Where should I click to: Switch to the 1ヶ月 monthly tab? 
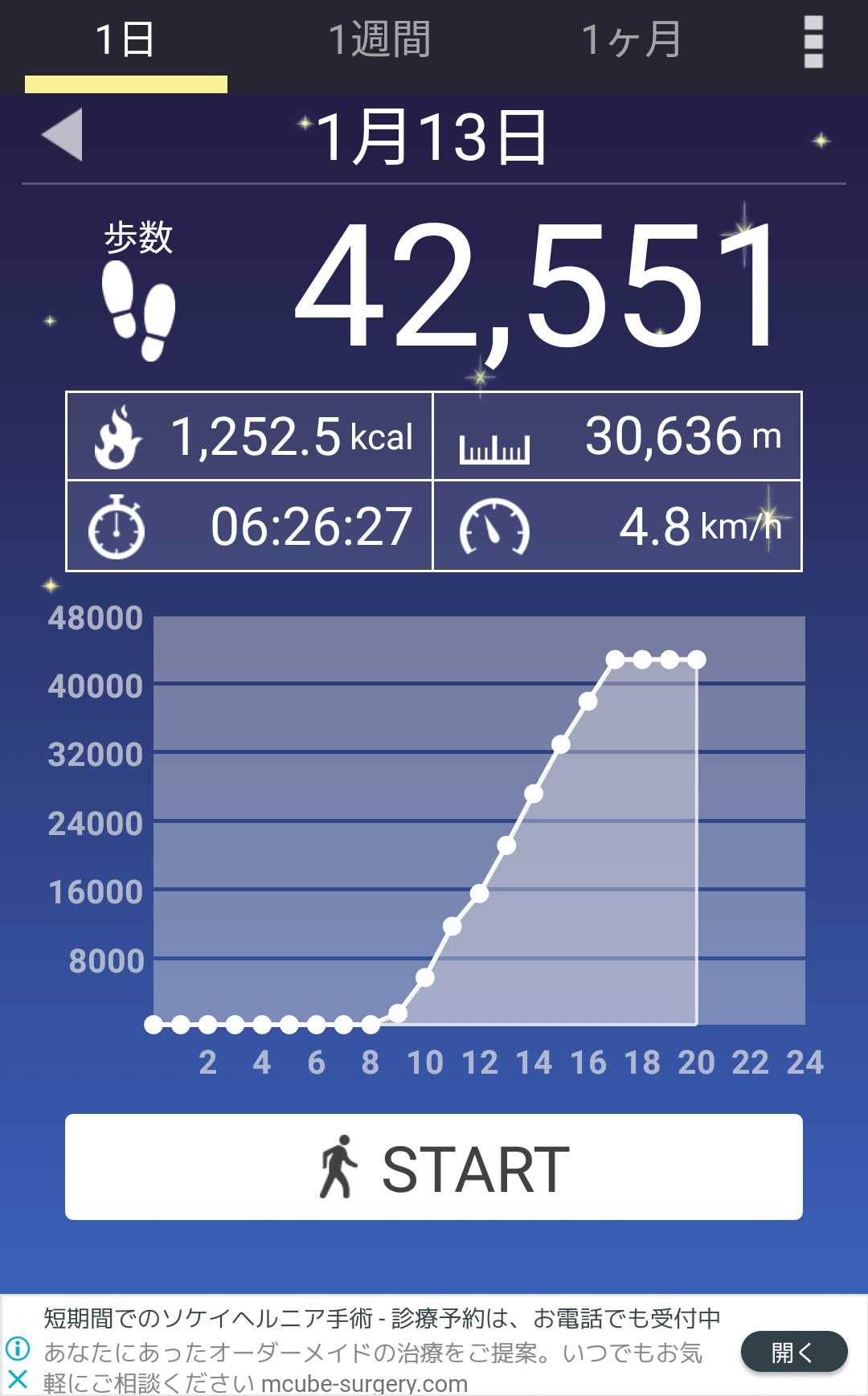tap(632, 40)
